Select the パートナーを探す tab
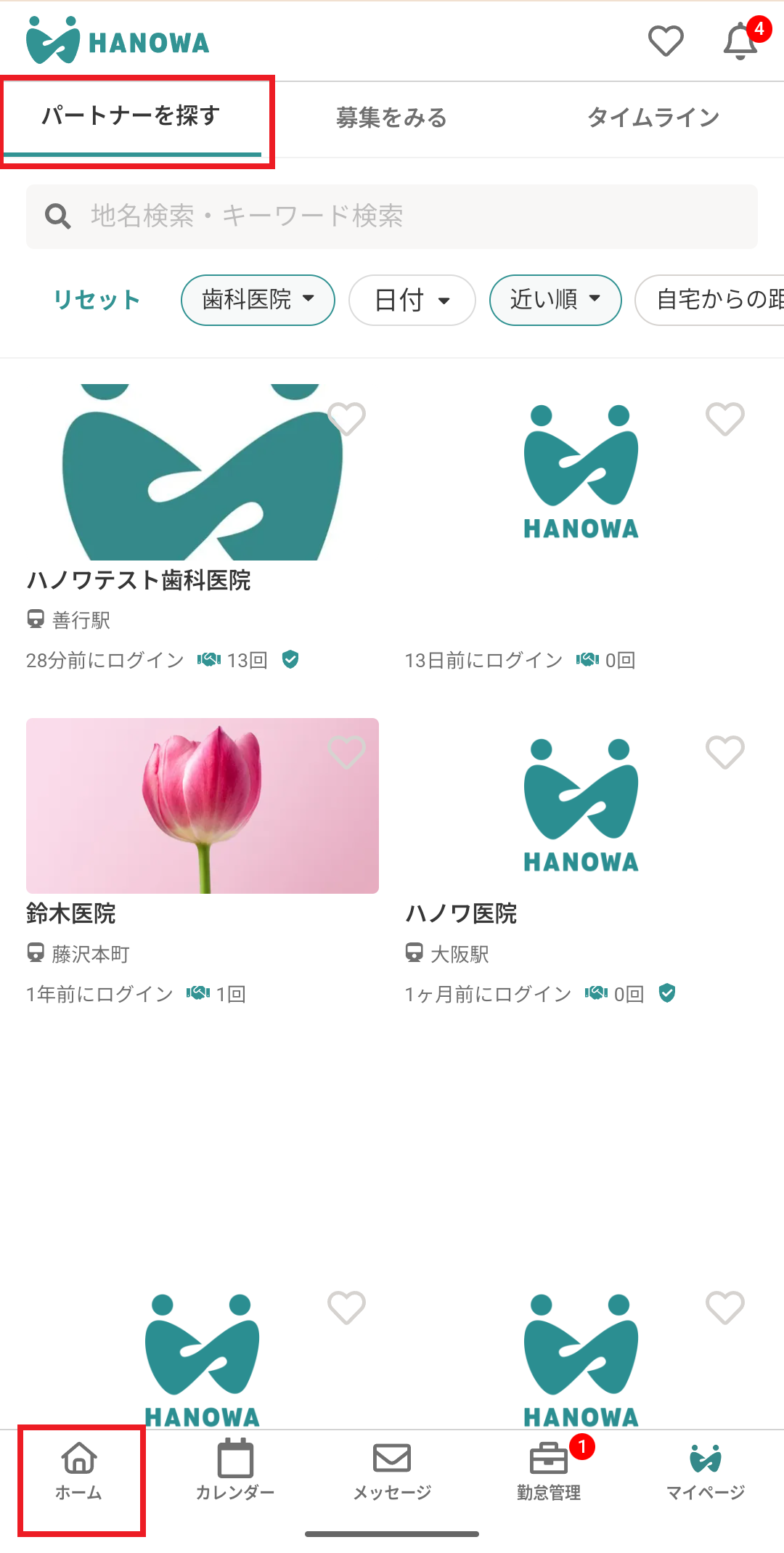 pyautogui.click(x=131, y=116)
